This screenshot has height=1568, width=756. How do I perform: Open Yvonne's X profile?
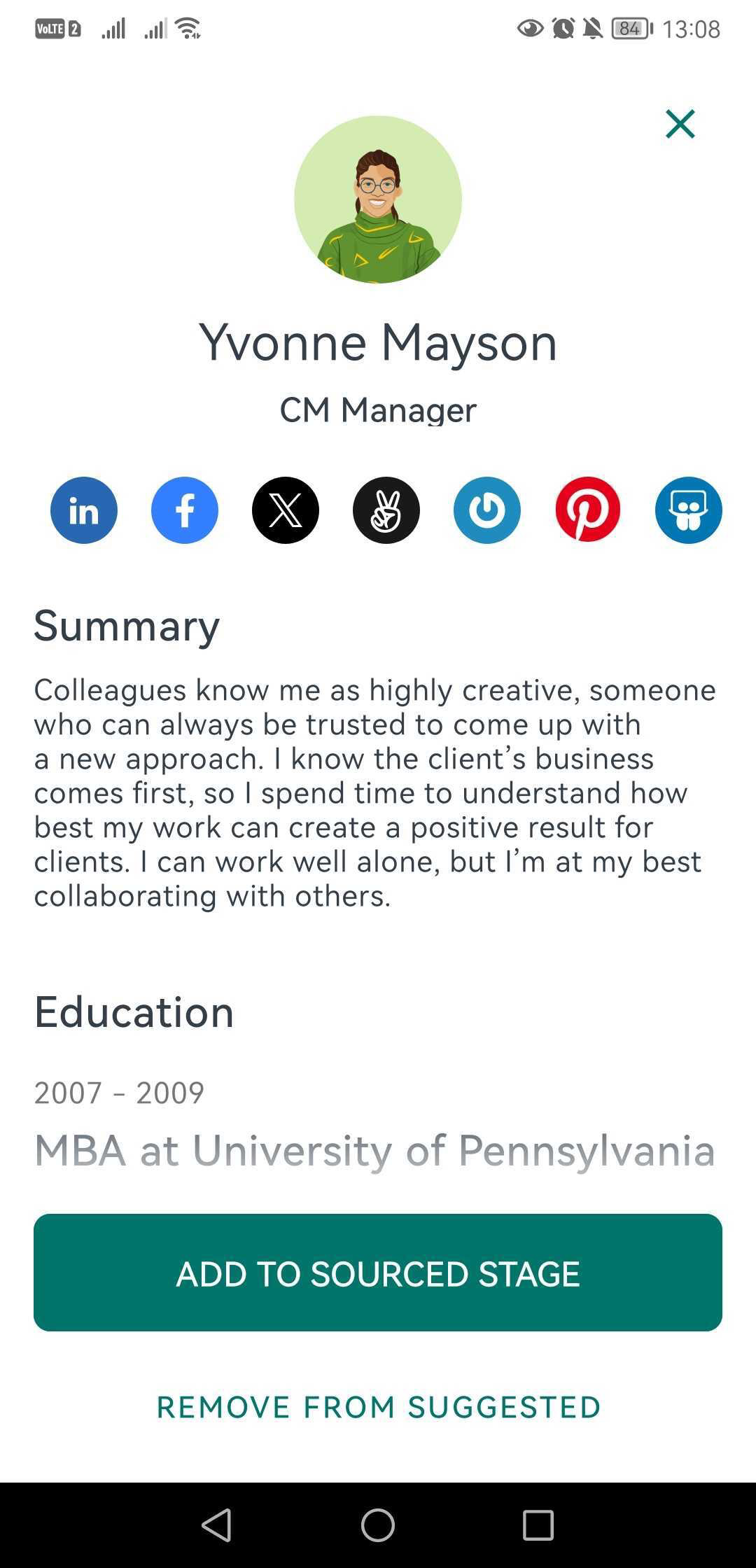click(x=286, y=510)
